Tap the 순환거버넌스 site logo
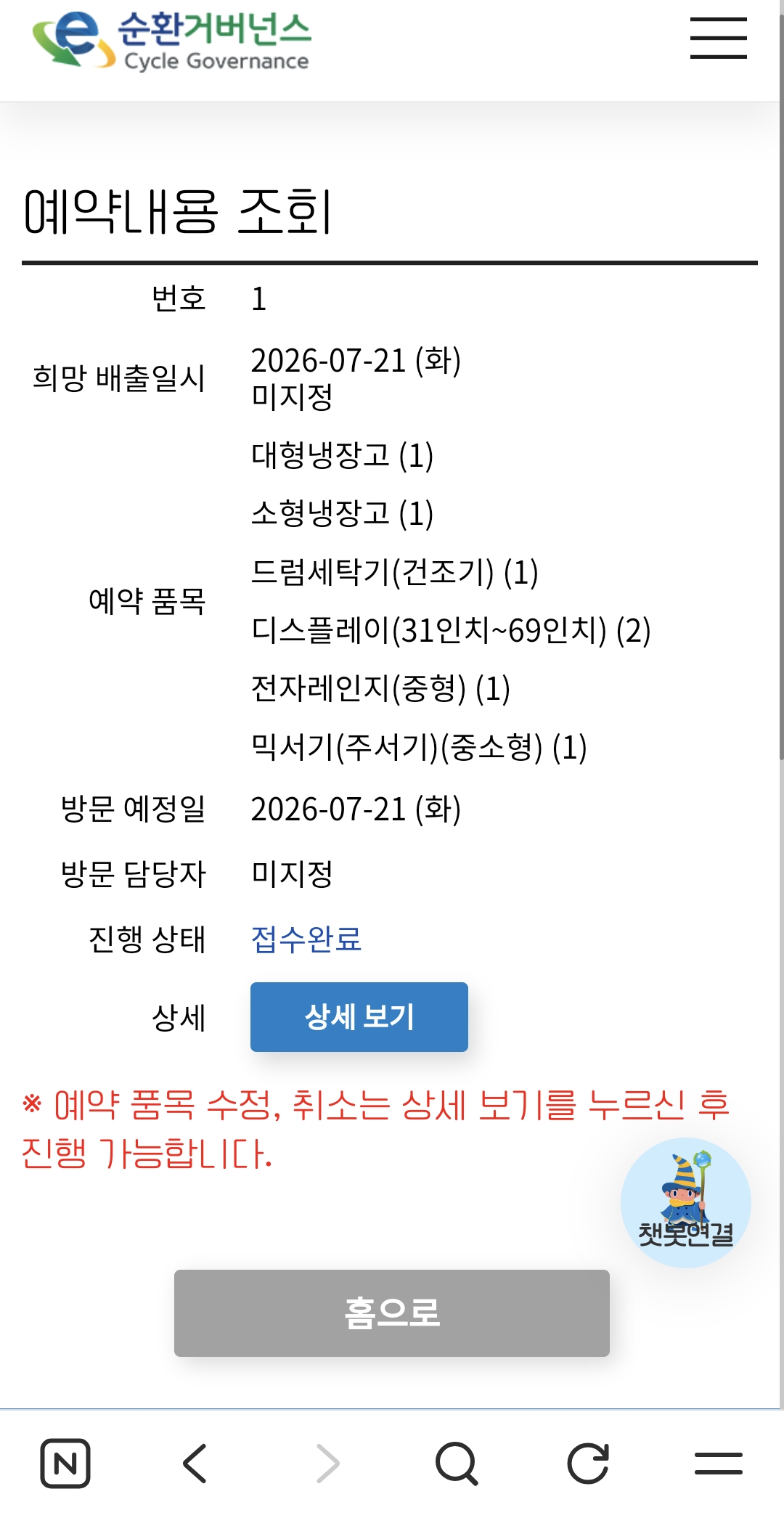Screen dimensions: 784x1518 (172, 41)
